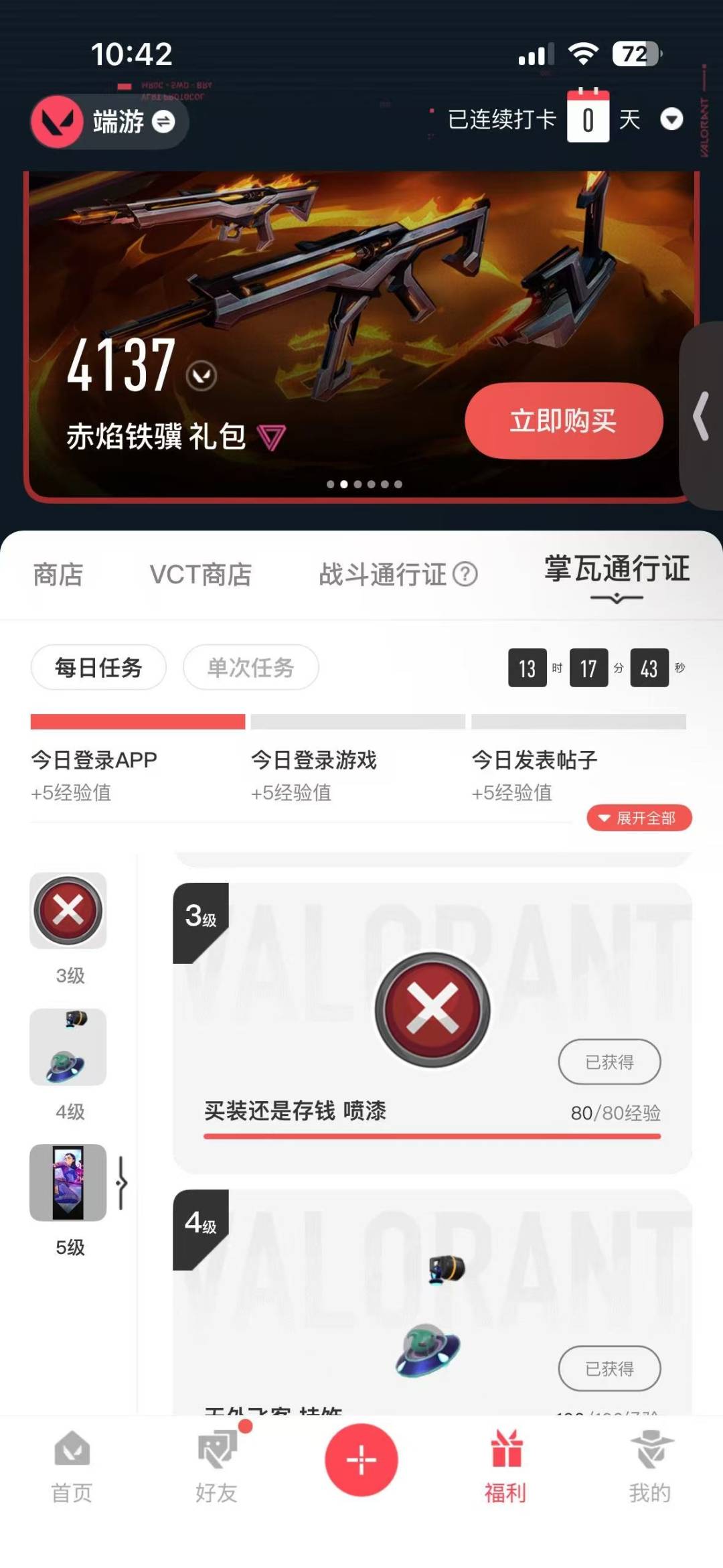Click the Valorant logo icon top-left
723x1568 pixels.
point(57,123)
